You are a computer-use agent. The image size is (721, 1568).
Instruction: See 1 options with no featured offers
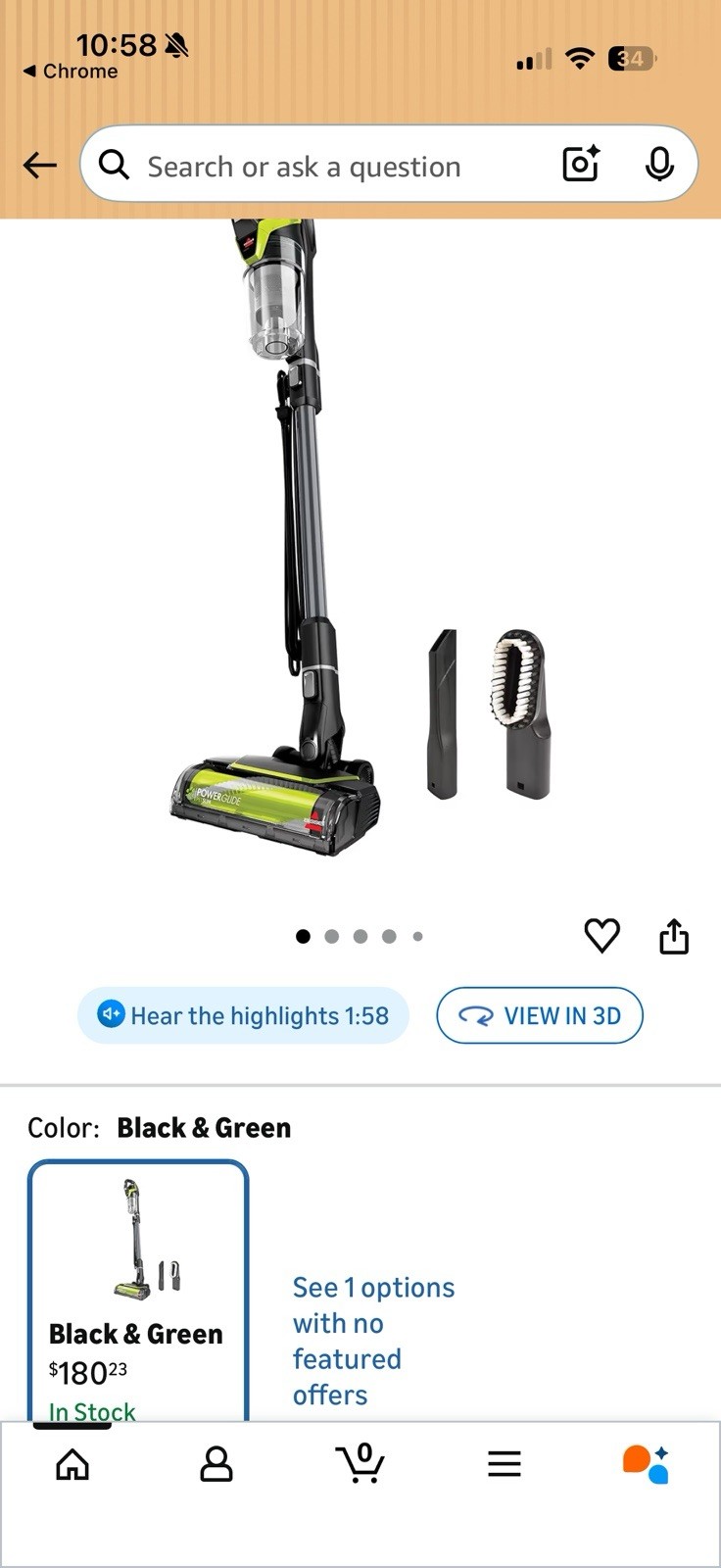[373, 1340]
